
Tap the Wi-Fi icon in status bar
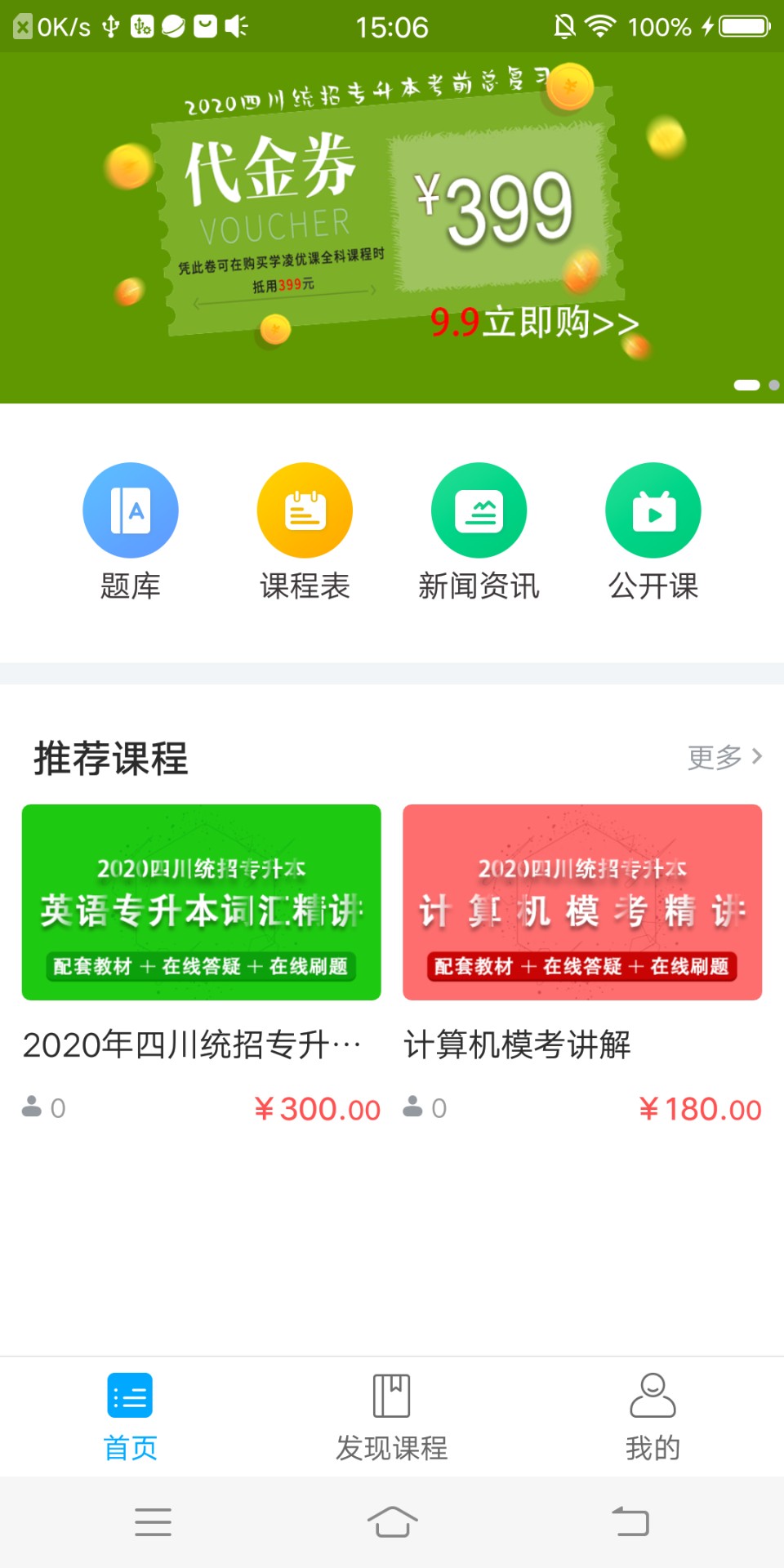coord(602,25)
